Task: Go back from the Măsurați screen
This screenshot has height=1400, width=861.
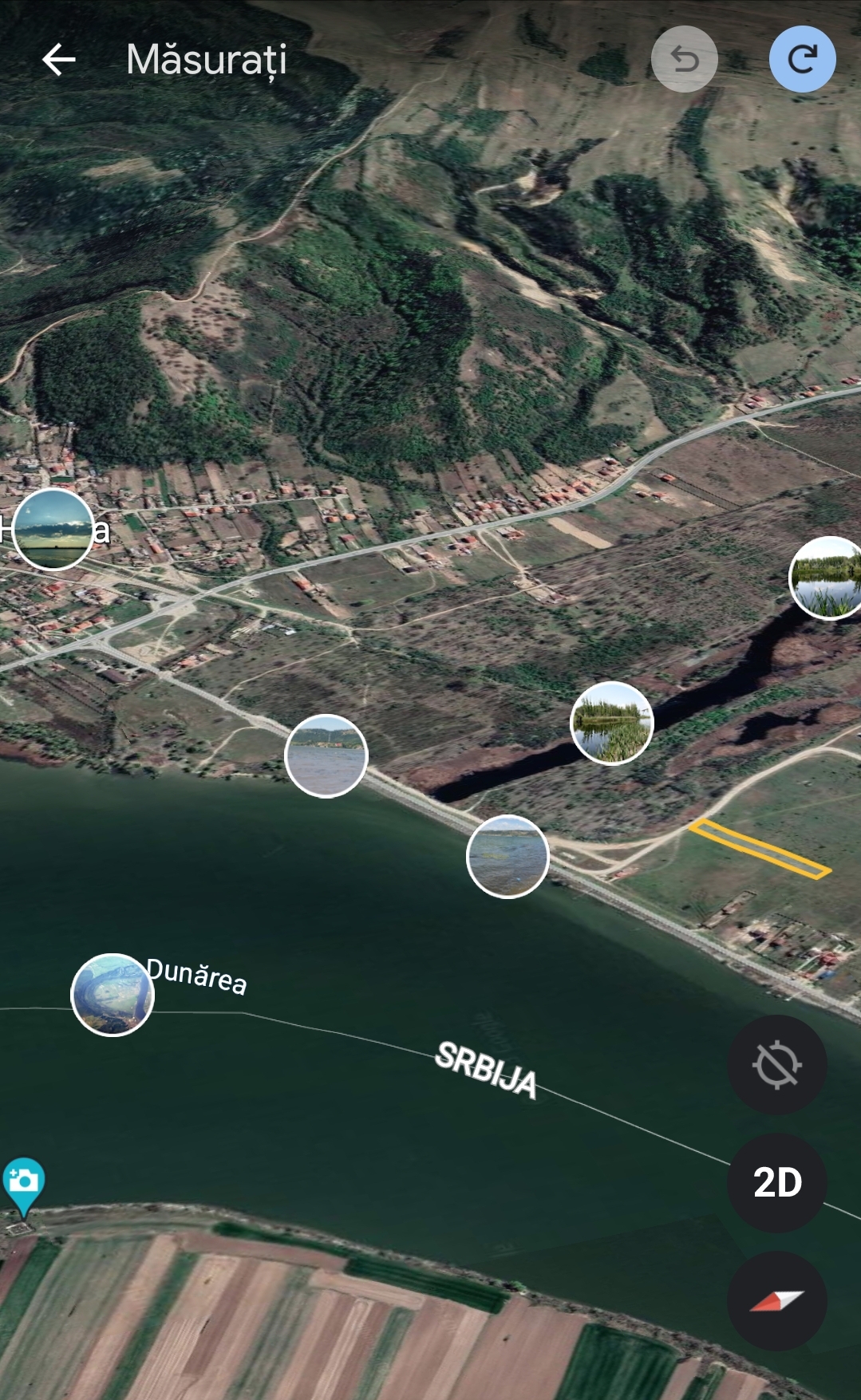Action: click(x=58, y=60)
